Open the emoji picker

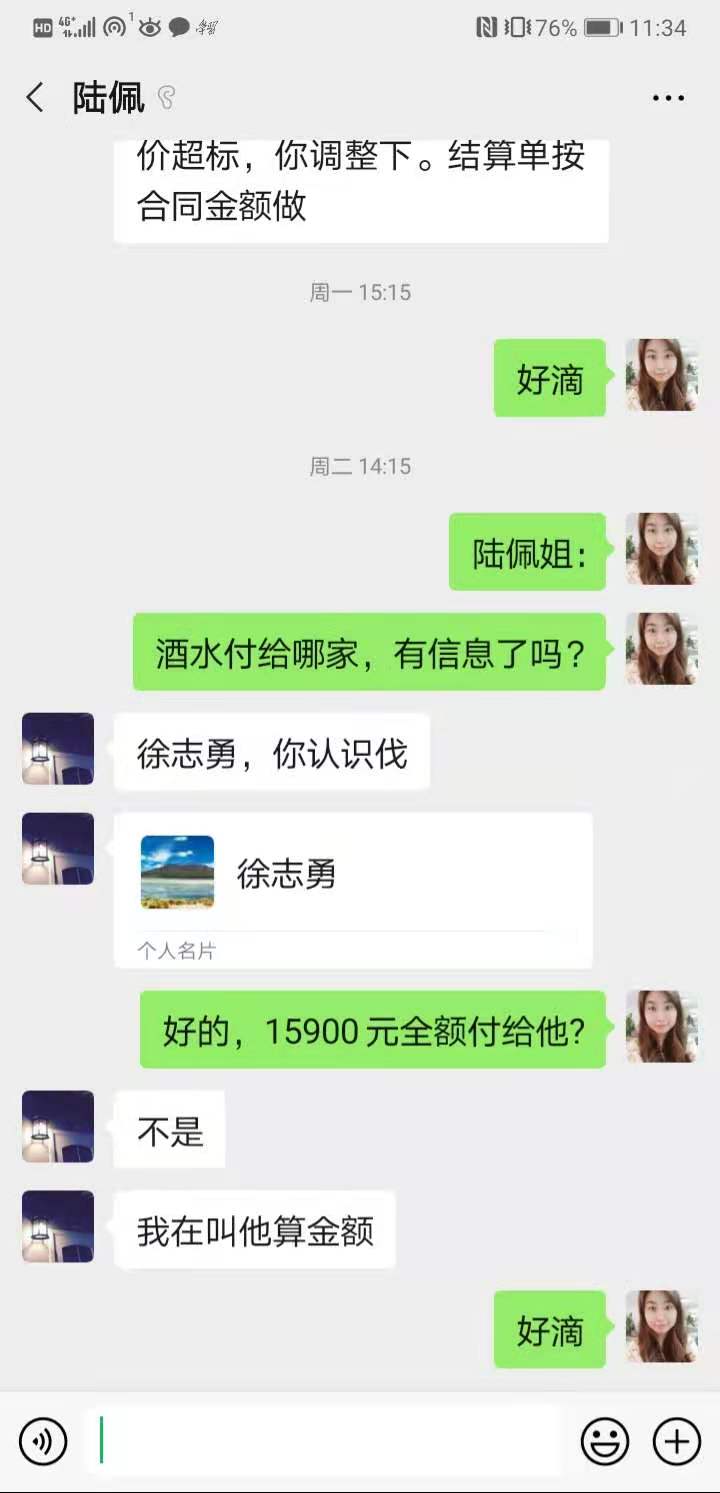605,1441
